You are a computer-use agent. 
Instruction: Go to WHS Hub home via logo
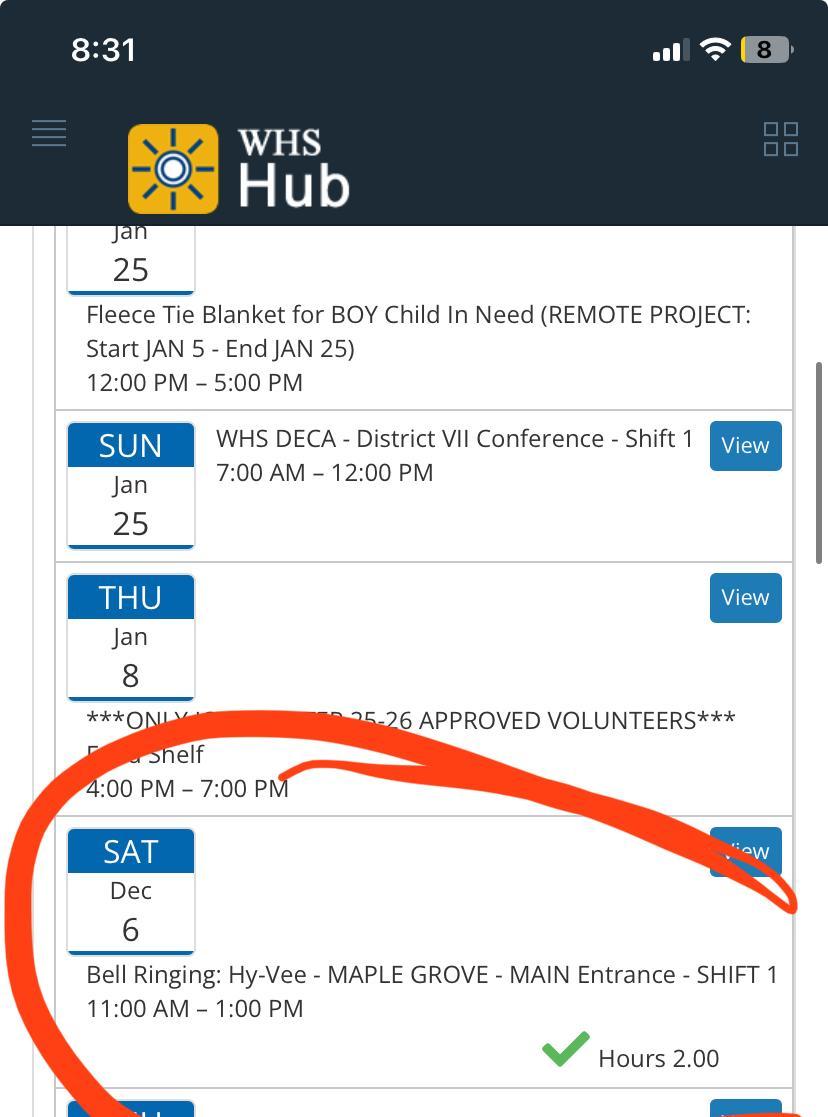click(239, 168)
